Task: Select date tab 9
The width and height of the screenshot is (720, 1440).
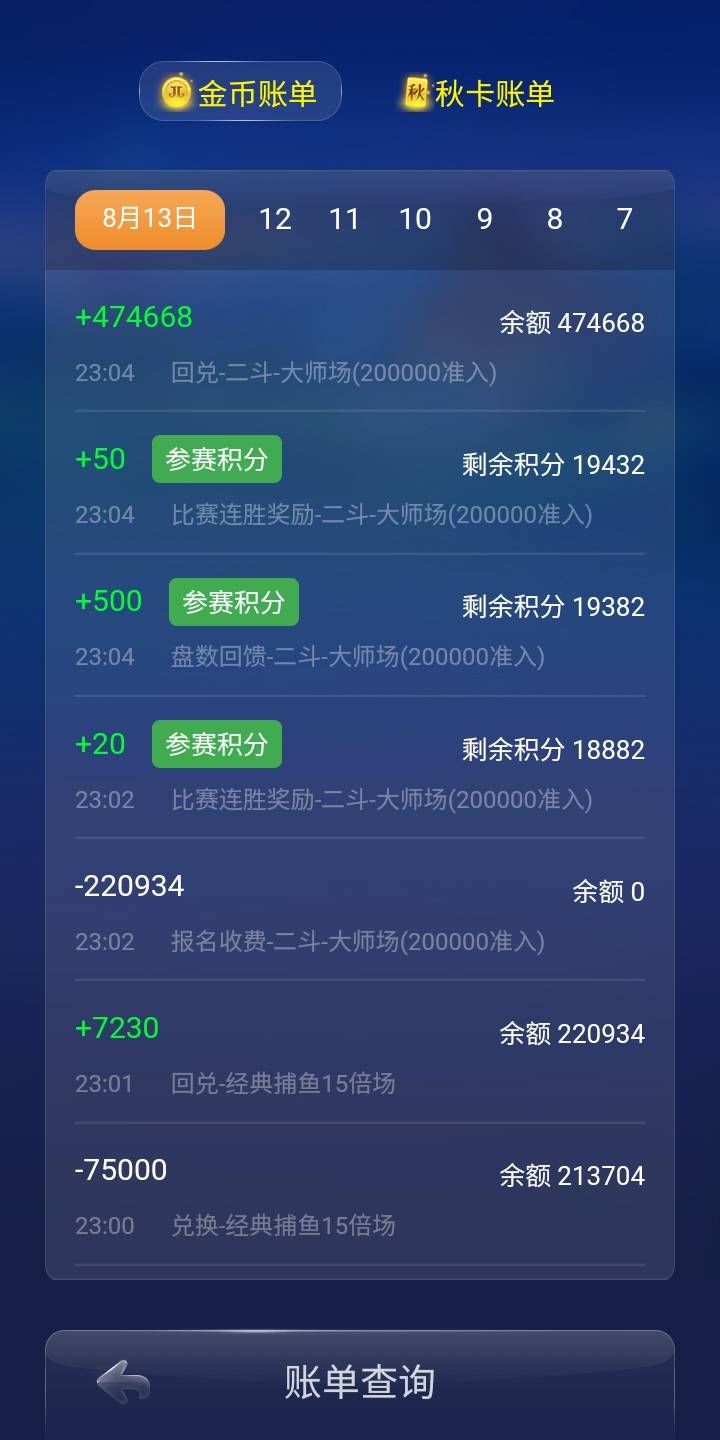Action: pos(485,218)
